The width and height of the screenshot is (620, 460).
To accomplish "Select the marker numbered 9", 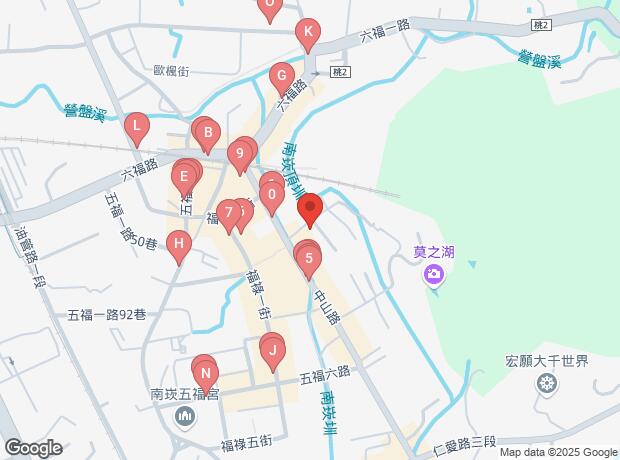I will tap(238, 155).
